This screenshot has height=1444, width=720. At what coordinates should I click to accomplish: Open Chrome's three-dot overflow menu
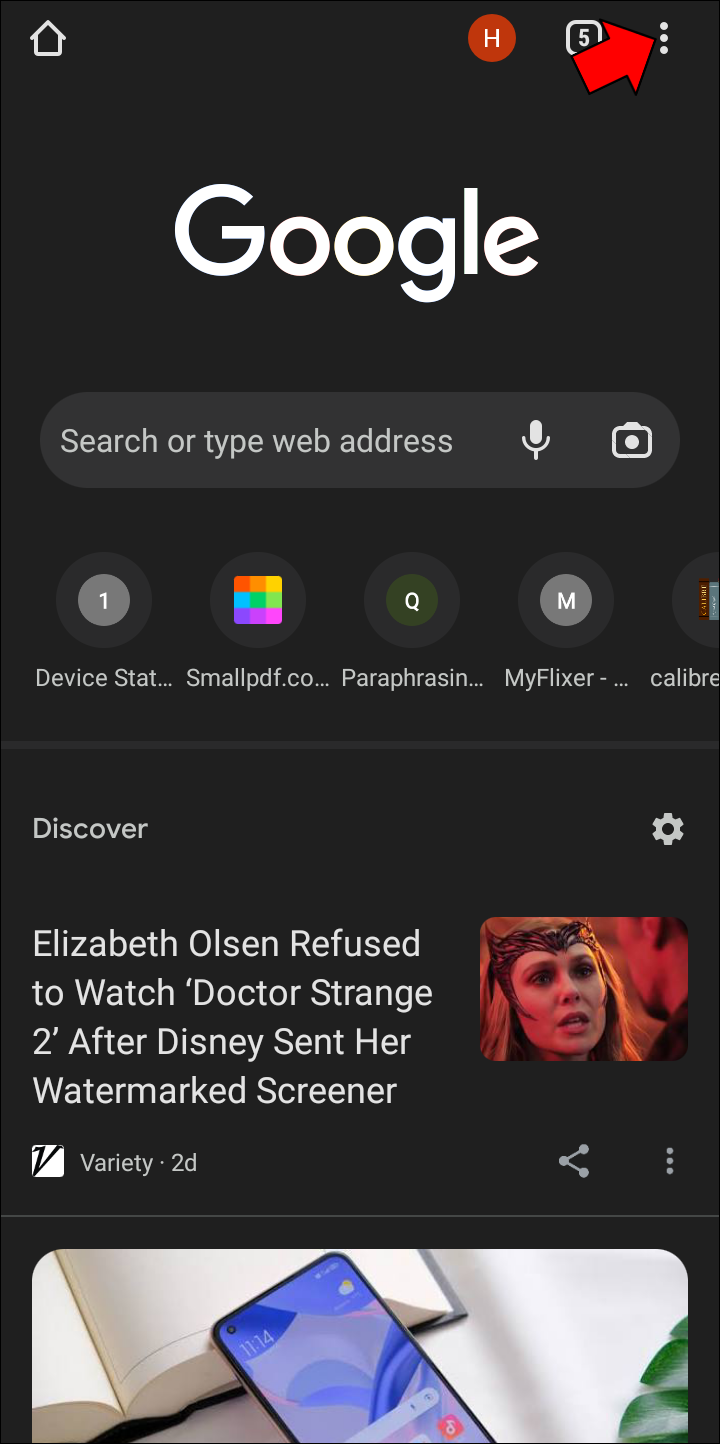664,40
